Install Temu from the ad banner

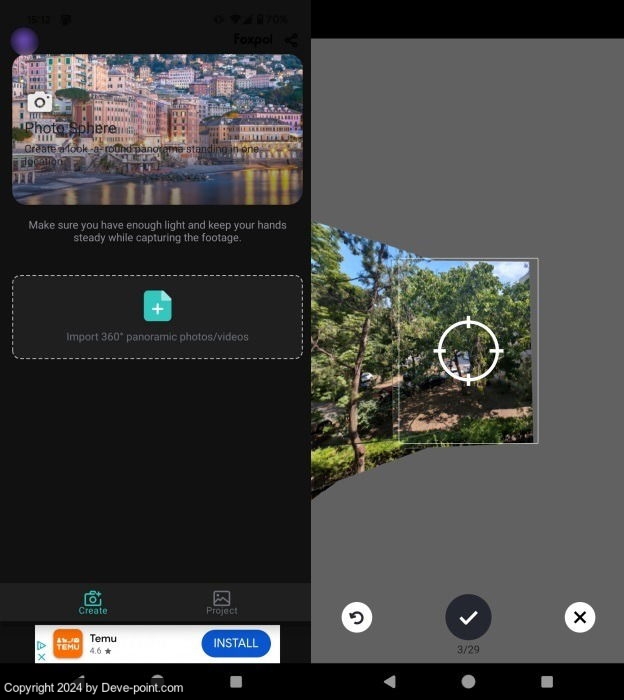coord(236,643)
